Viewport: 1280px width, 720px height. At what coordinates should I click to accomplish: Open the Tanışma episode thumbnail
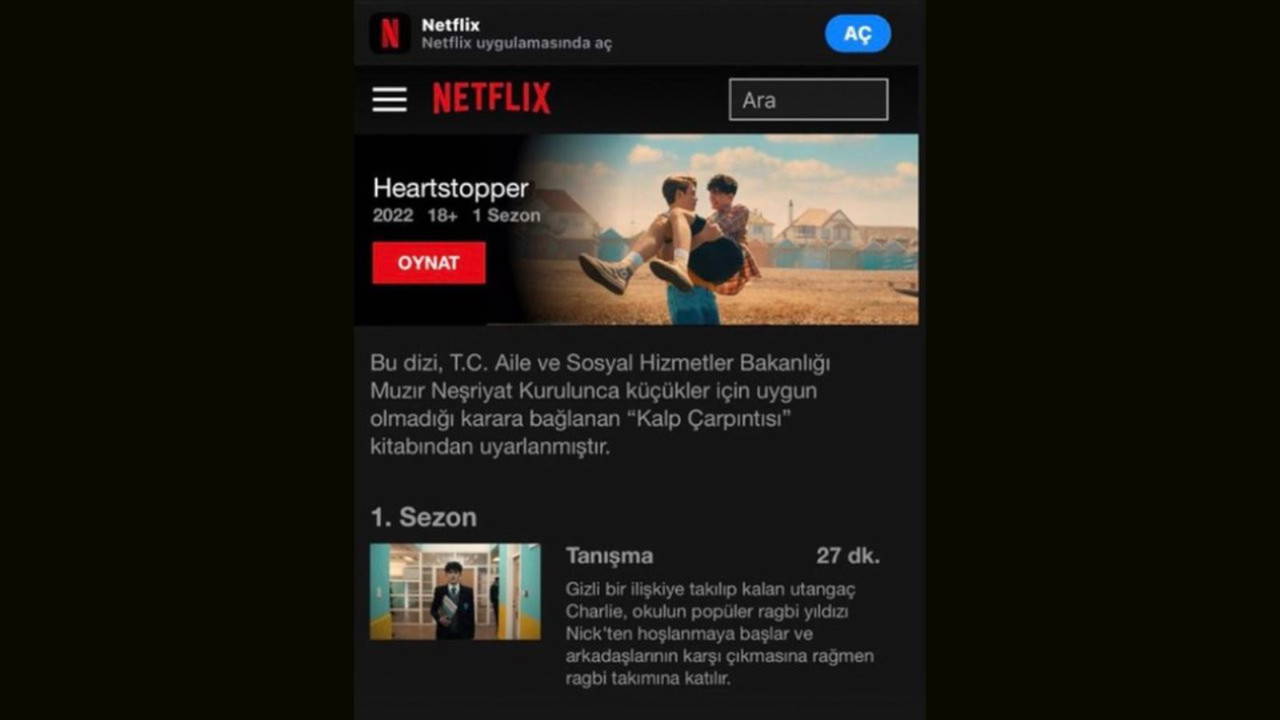tap(455, 591)
